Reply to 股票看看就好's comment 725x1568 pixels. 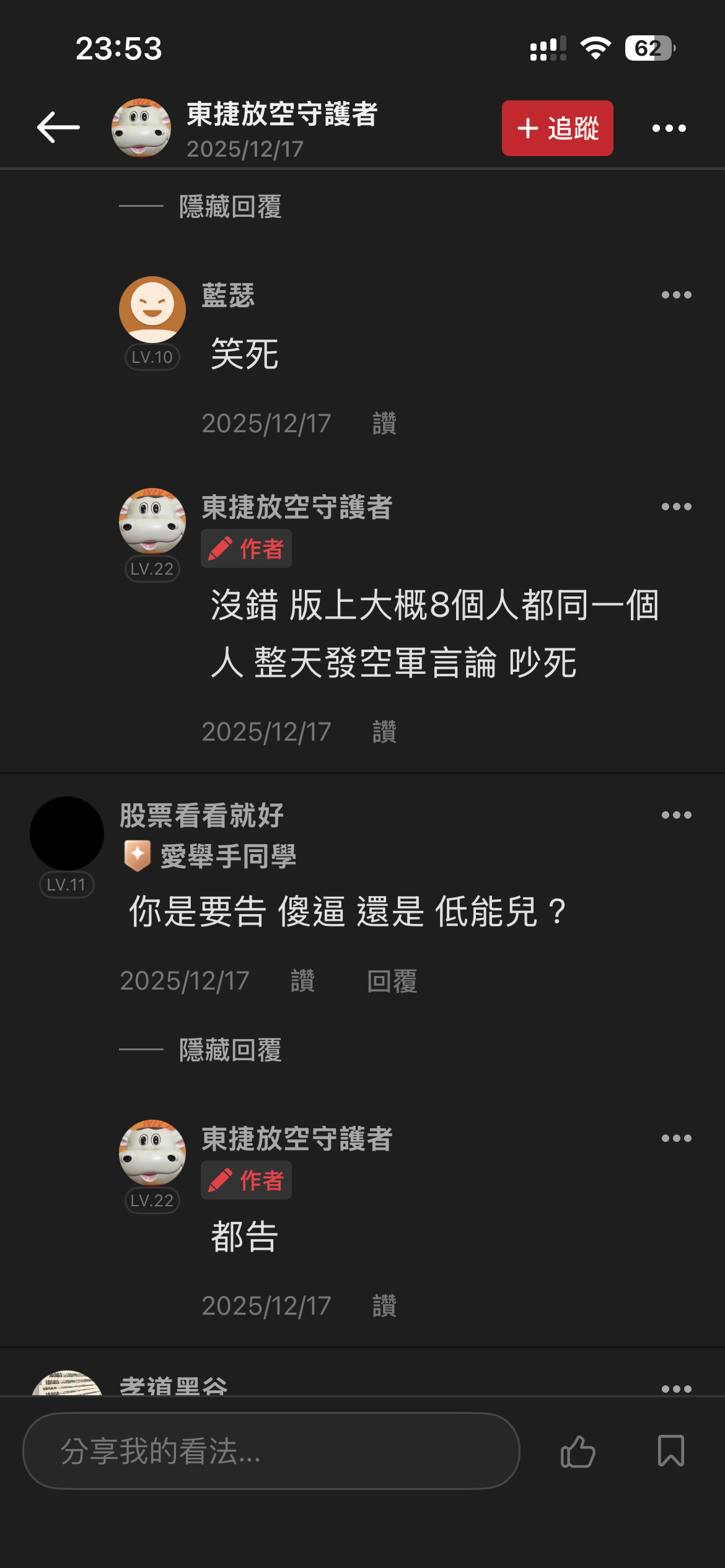pos(392,981)
